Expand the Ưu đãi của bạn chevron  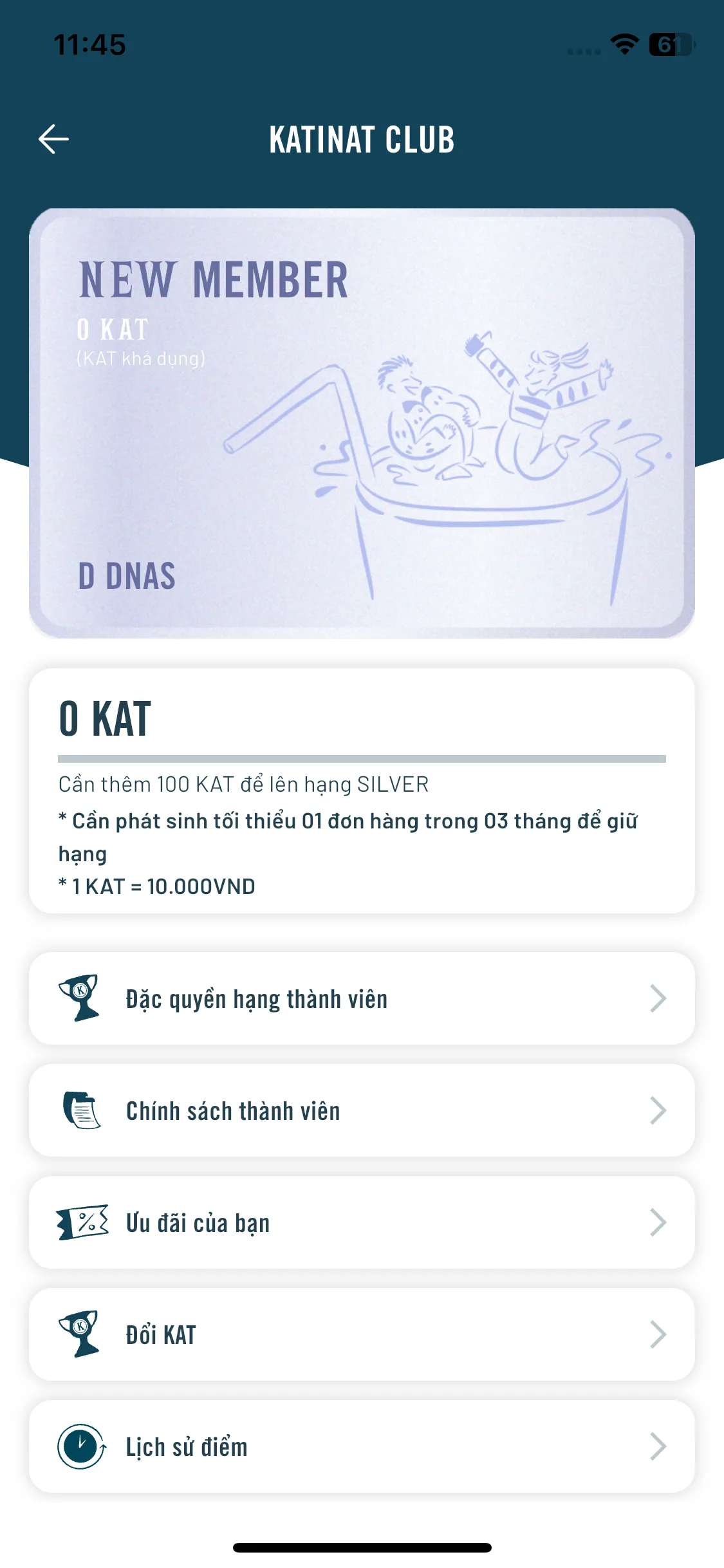tap(658, 1222)
